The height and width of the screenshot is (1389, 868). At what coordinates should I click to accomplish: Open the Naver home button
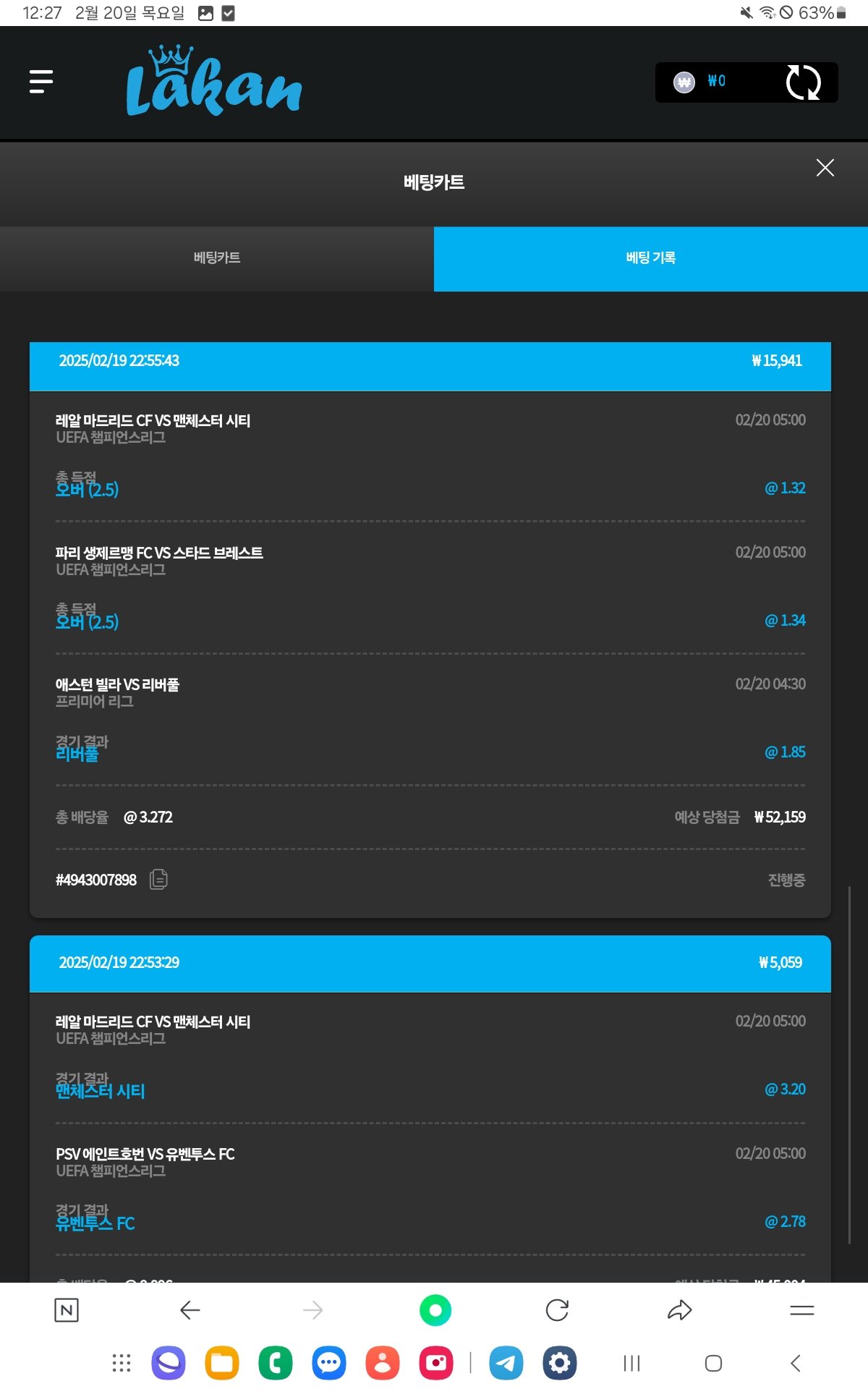tap(67, 1310)
